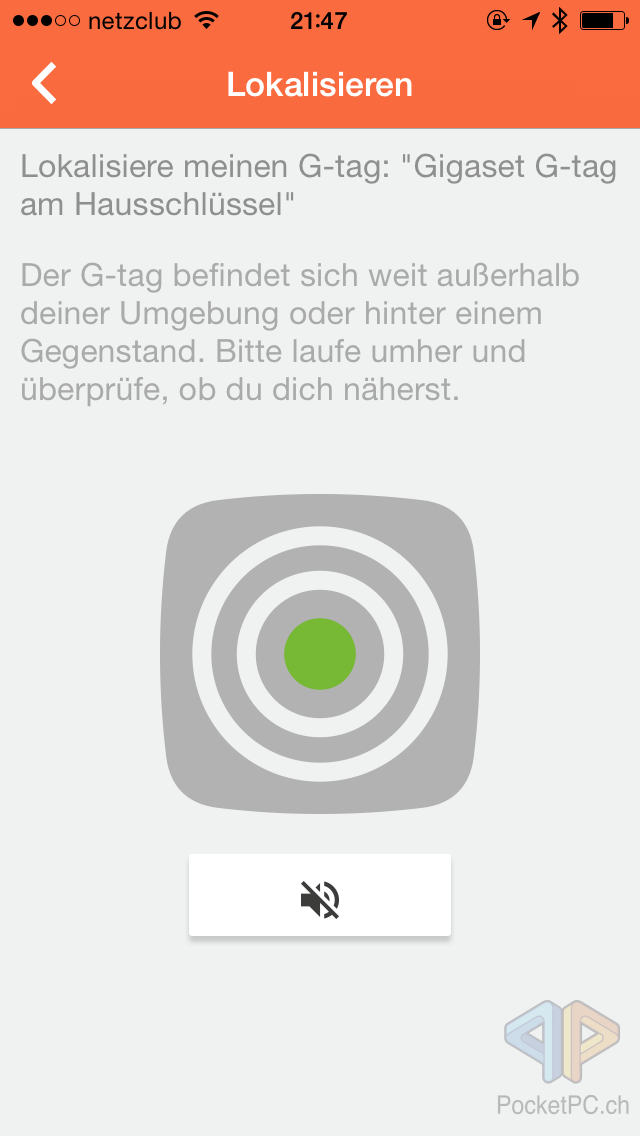The image size is (640, 1136).
Task: Go back from the Lokalisieren screen
Action: point(45,84)
